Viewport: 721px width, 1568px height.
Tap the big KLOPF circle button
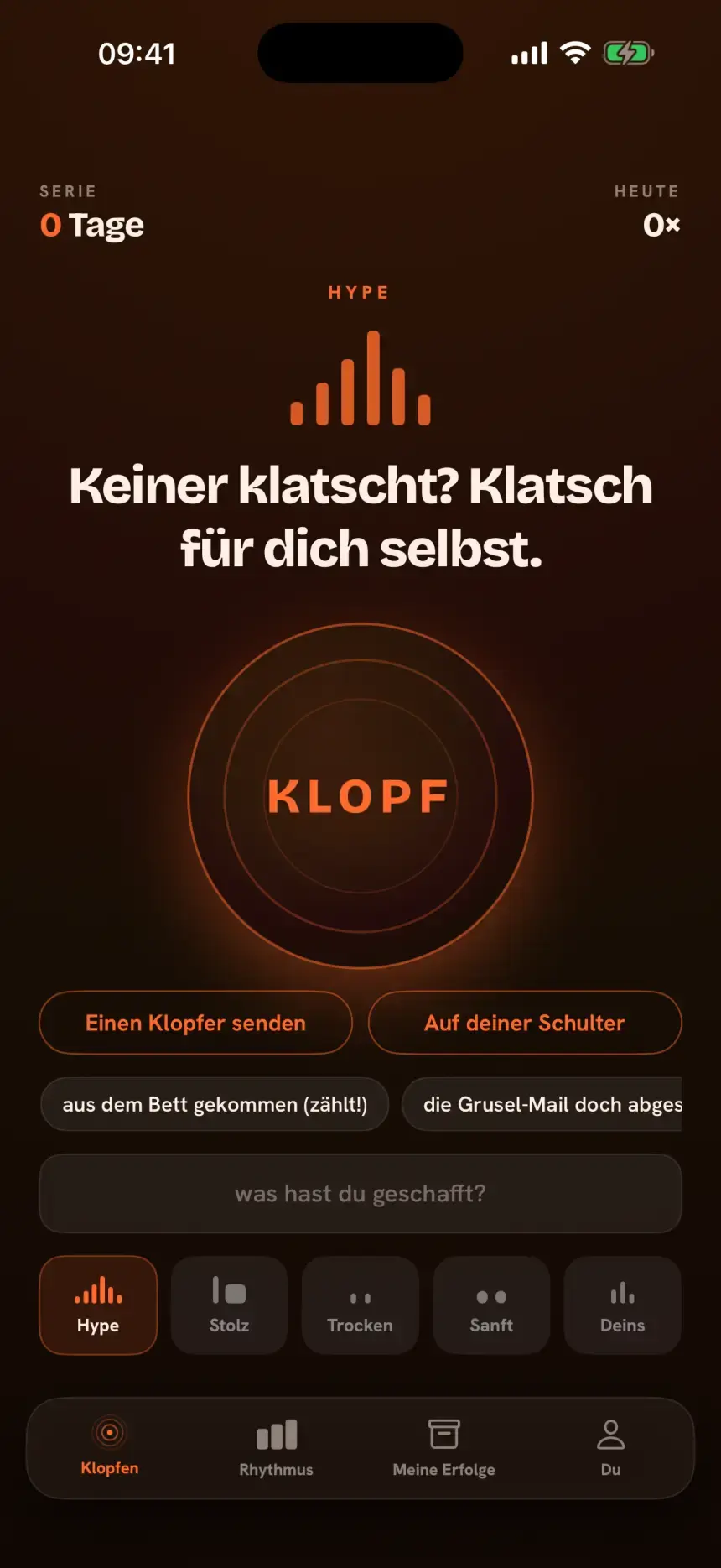pos(360,795)
